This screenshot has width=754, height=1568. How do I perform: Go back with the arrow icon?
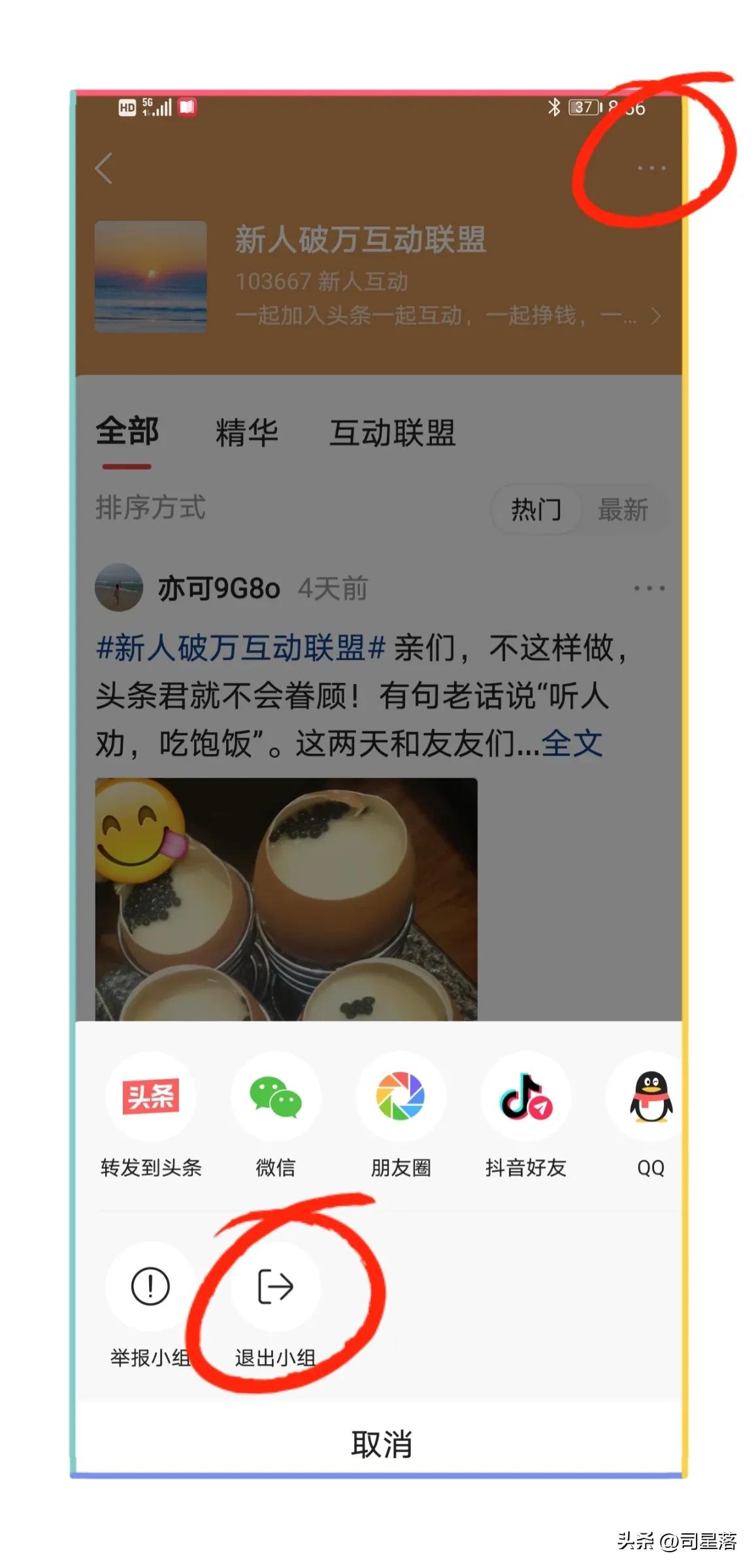[x=103, y=169]
